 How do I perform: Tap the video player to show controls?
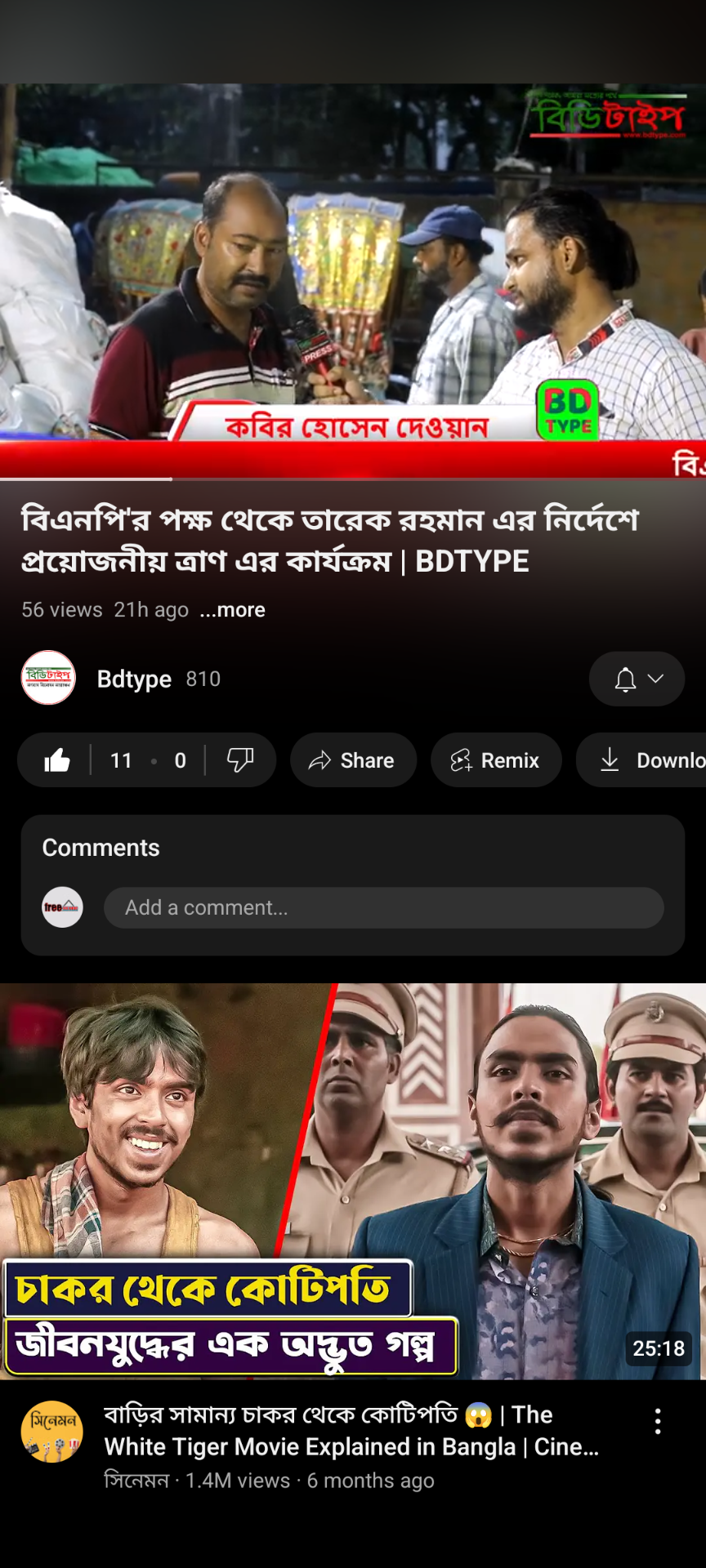click(353, 281)
